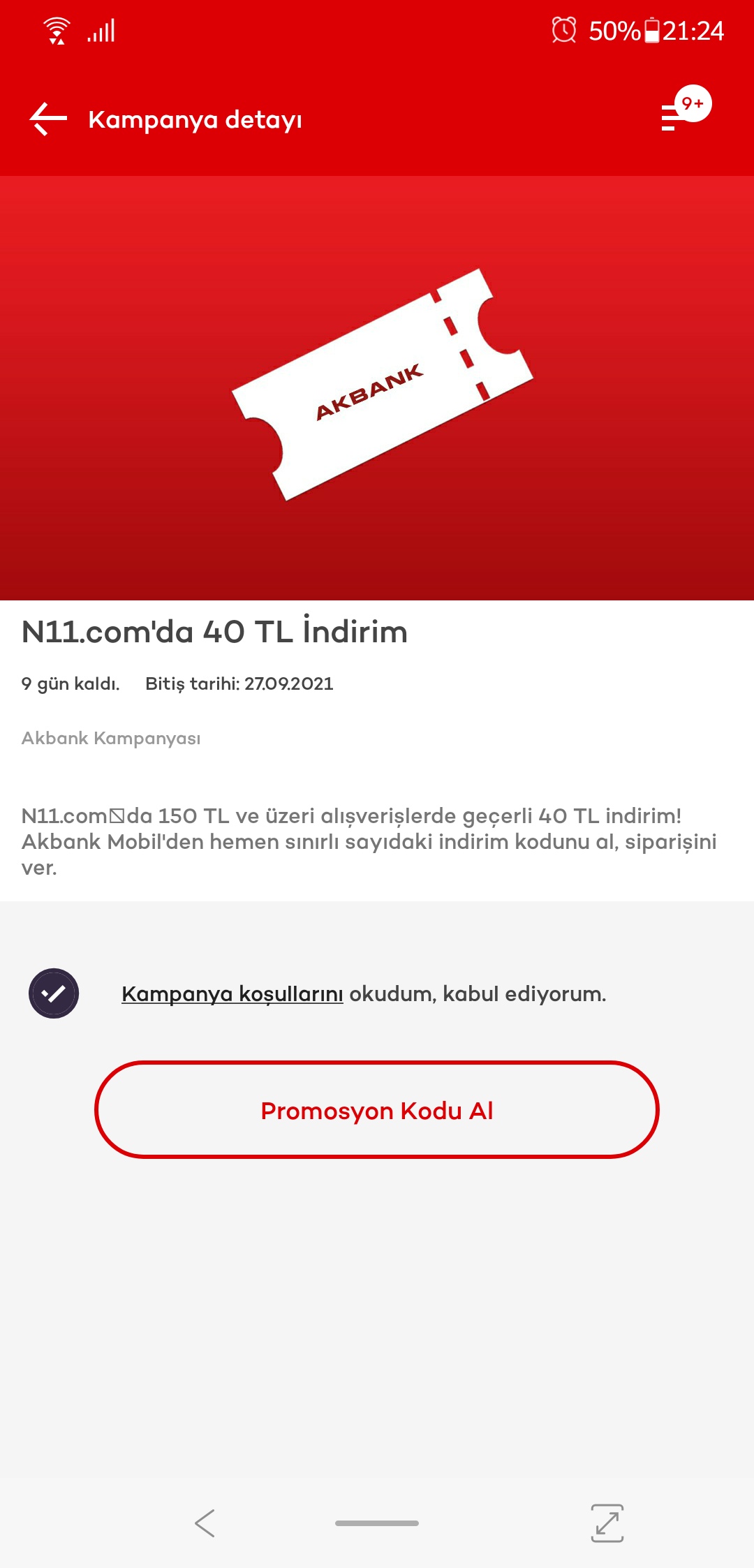Tap the Promosyon Kodu Al button
Screen dimensions: 754x1568
click(x=377, y=1110)
